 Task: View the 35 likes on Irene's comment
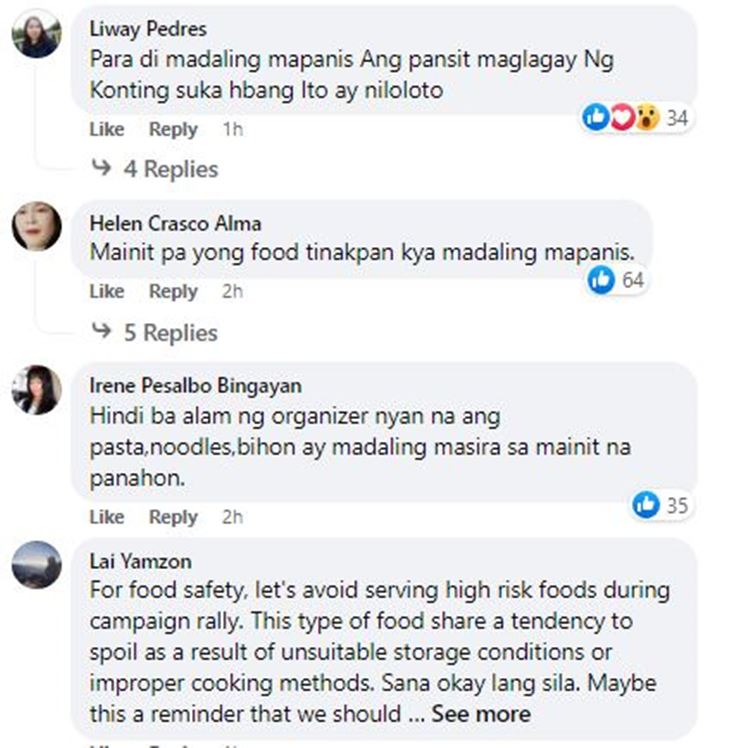[661, 505]
